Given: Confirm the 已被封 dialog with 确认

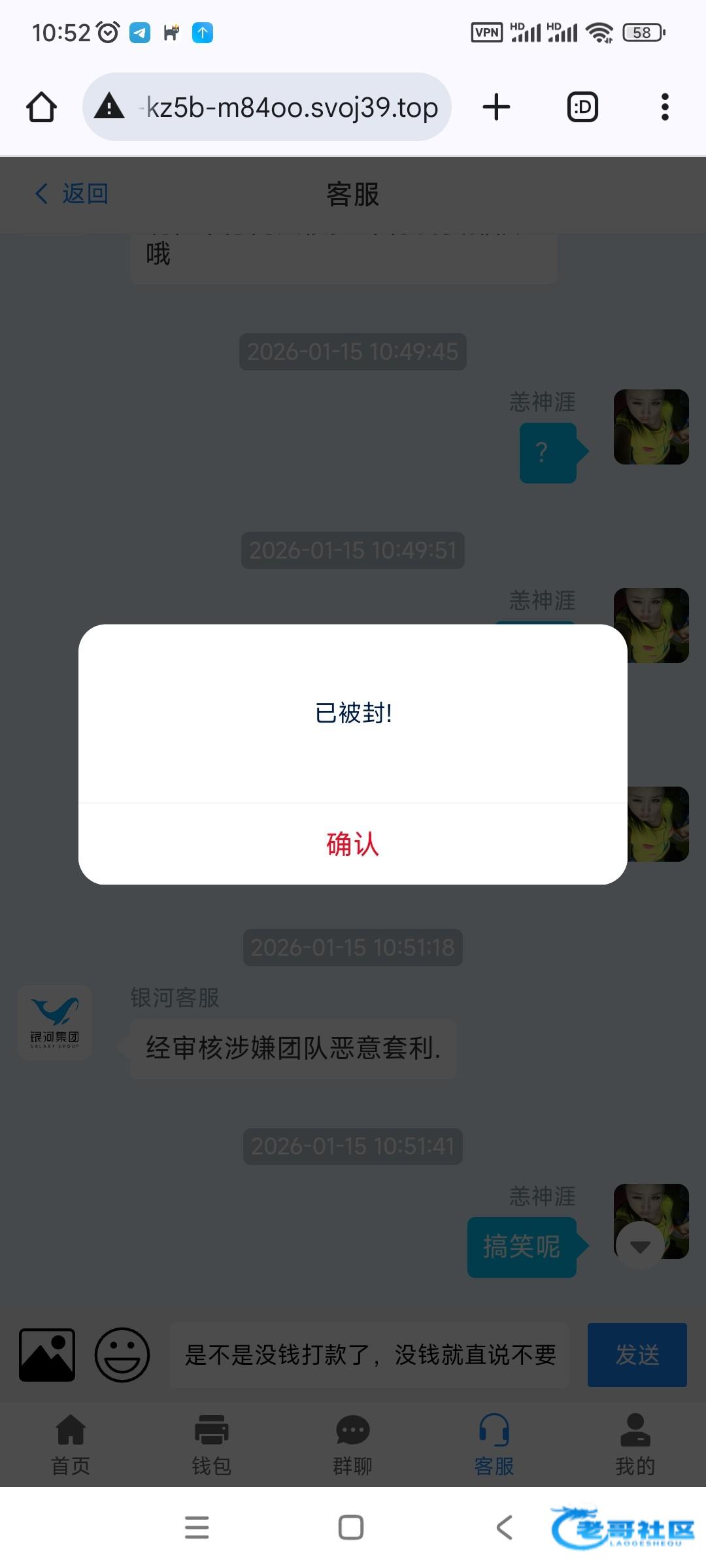Looking at the screenshot, I should (353, 844).
